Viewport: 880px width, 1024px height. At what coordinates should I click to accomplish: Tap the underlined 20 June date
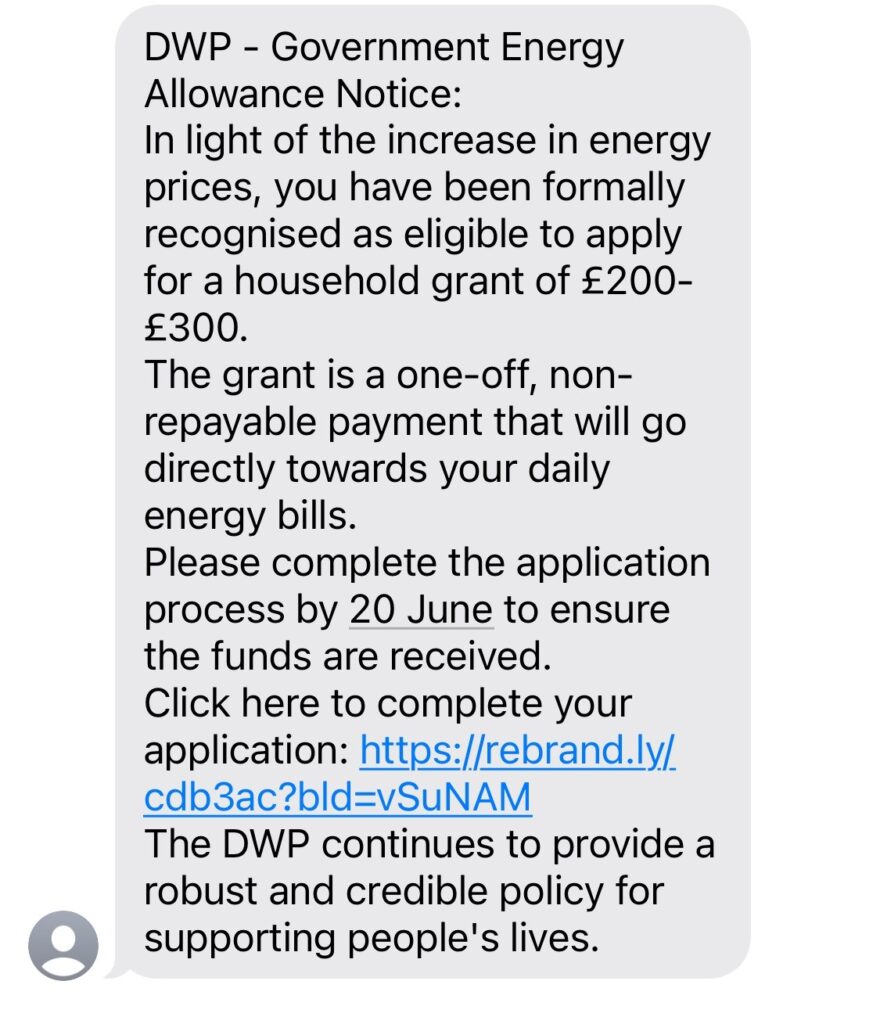[421, 609]
